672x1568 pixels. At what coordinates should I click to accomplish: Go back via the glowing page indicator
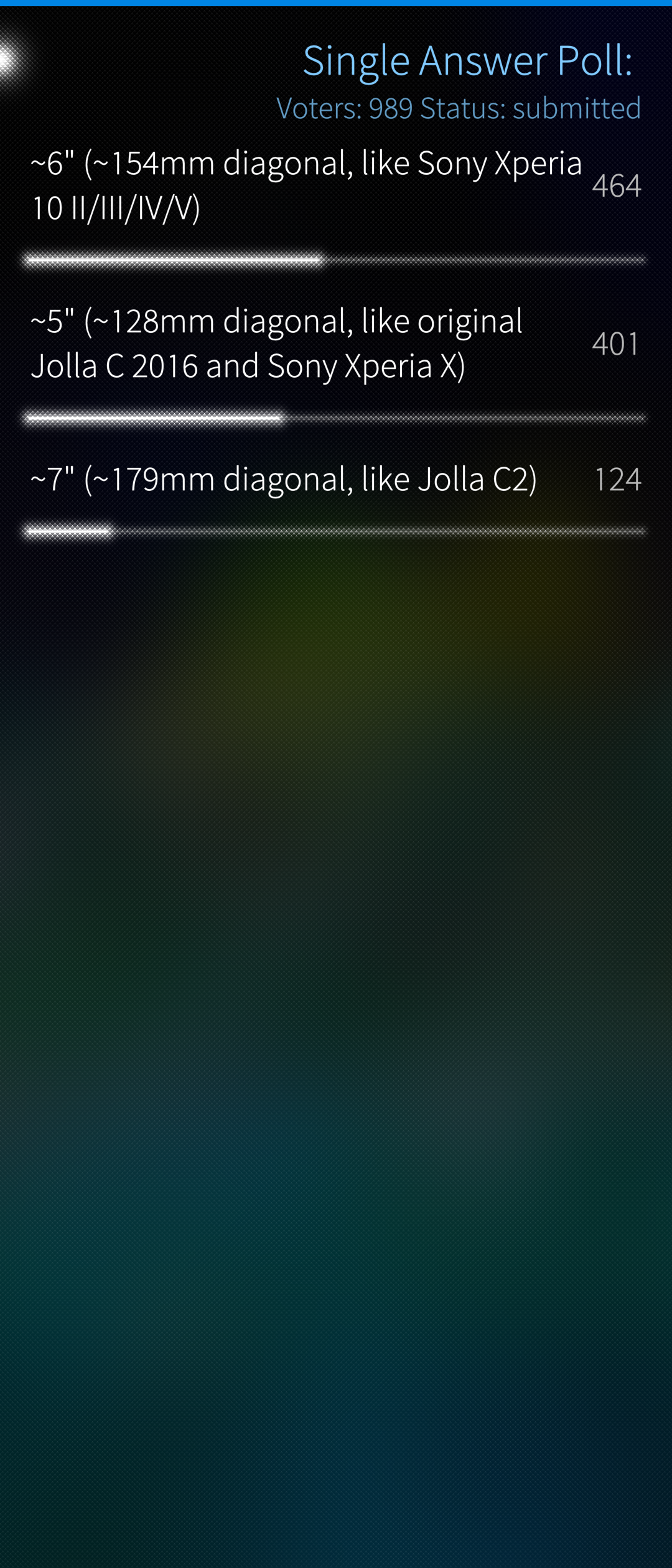[x=6, y=60]
